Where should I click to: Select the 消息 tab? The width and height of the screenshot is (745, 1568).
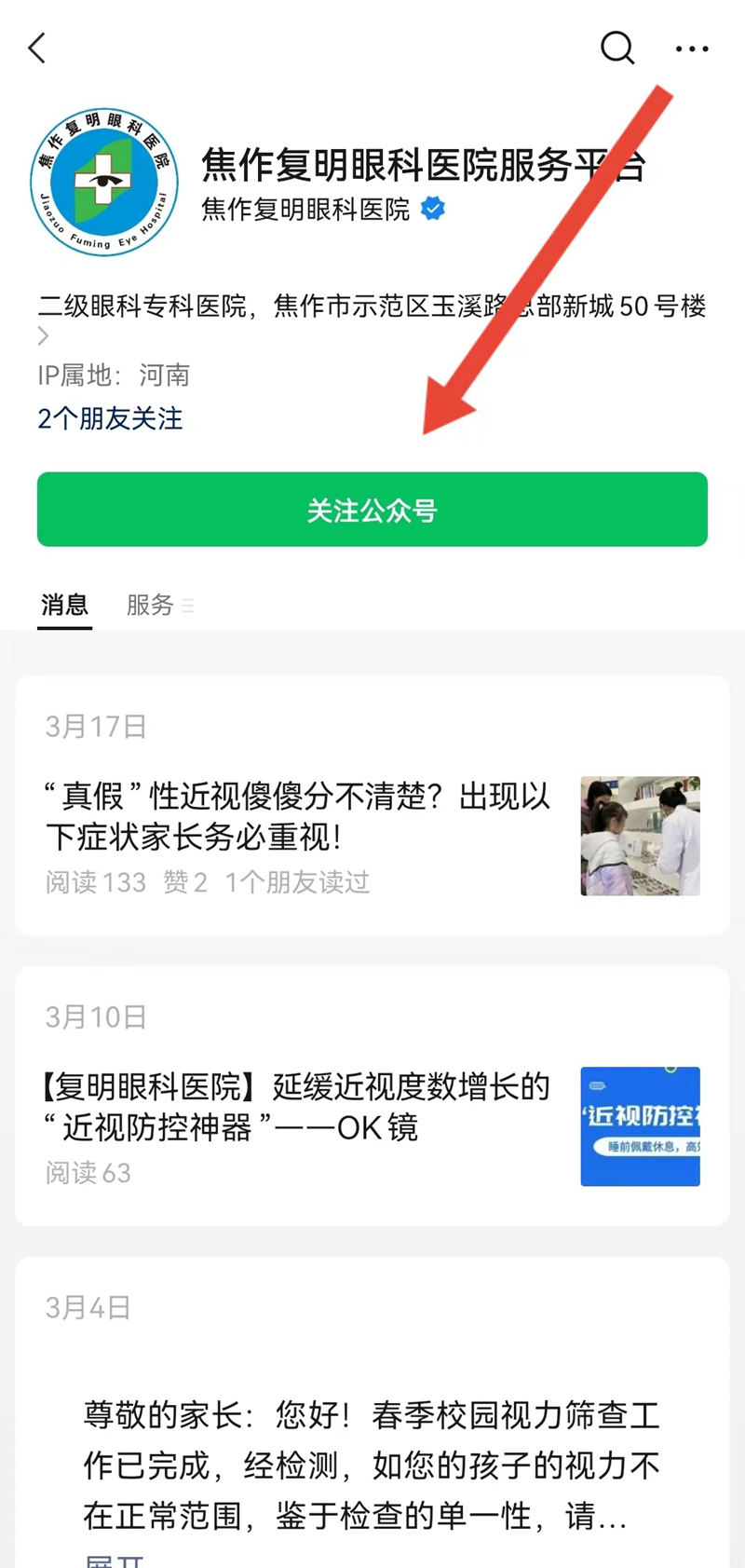click(64, 605)
